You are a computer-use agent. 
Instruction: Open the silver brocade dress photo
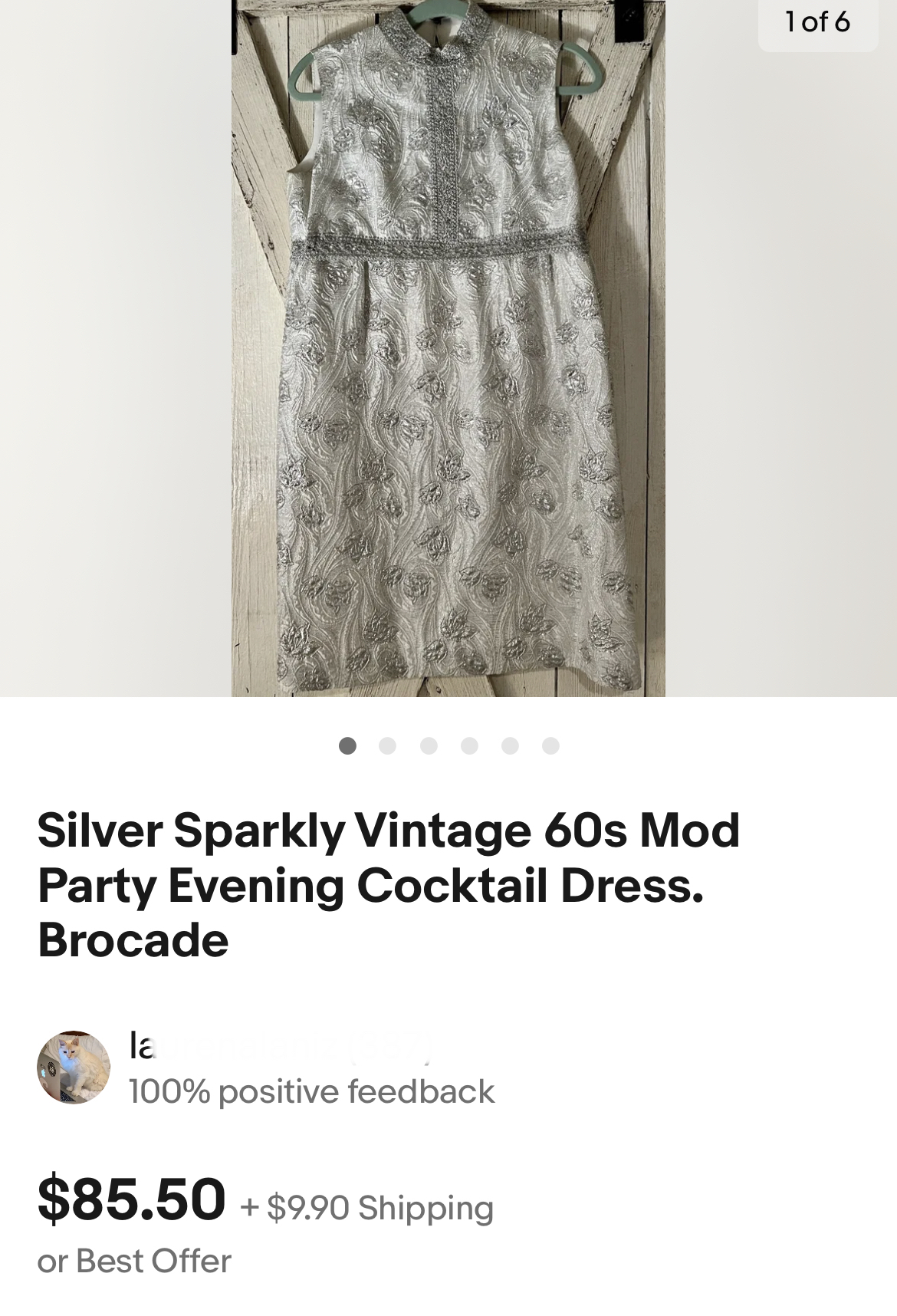(x=449, y=349)
